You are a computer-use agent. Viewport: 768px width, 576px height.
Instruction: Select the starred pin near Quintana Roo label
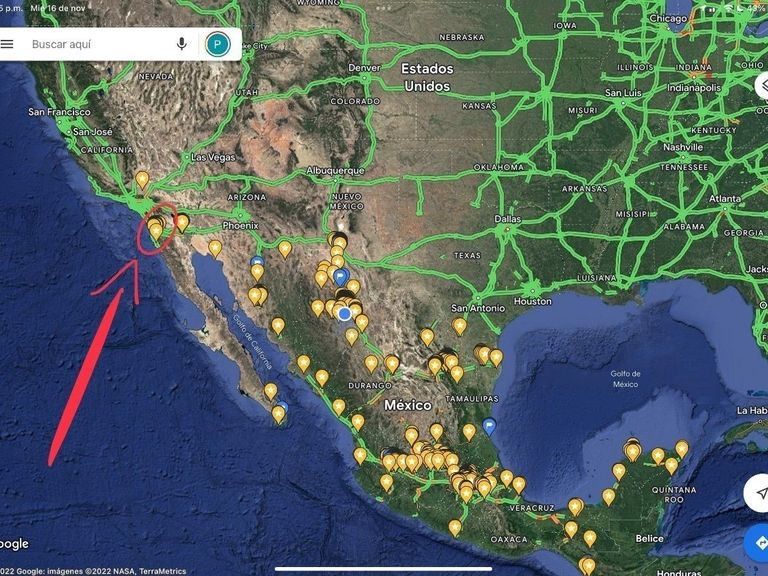click(x=671, y=465)
